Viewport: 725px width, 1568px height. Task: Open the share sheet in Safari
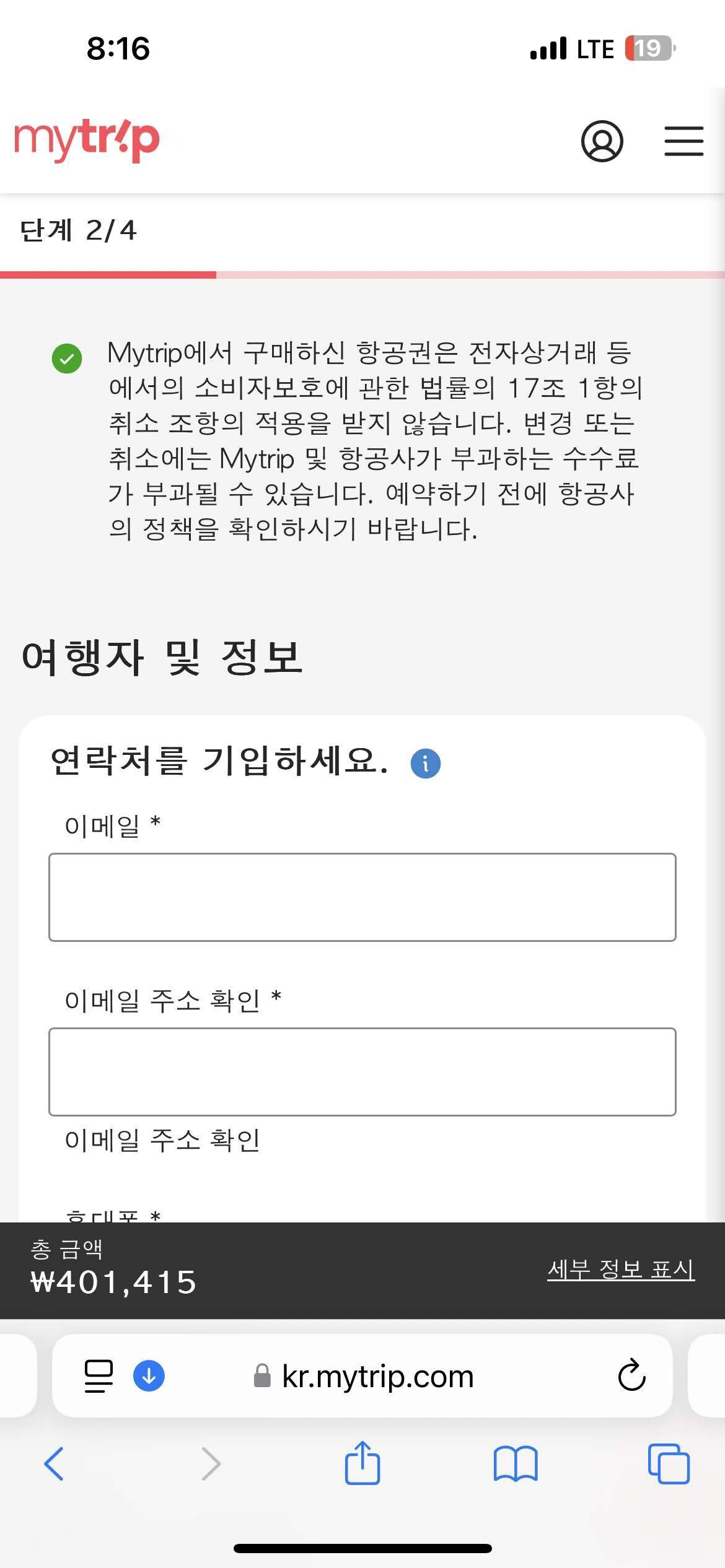pyautogui.click(x=362, y=1463)
